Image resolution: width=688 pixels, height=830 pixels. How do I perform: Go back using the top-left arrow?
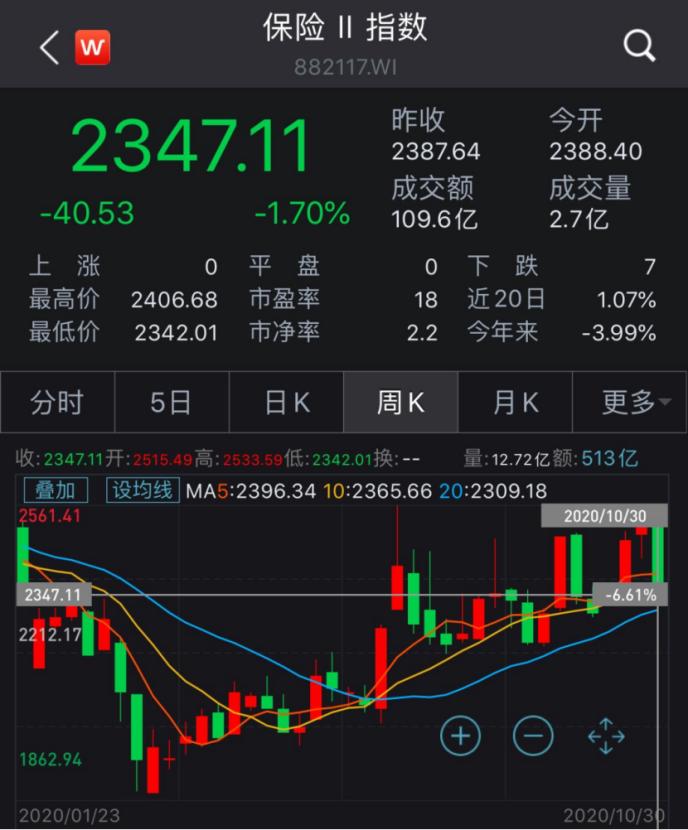pos(48,46)
